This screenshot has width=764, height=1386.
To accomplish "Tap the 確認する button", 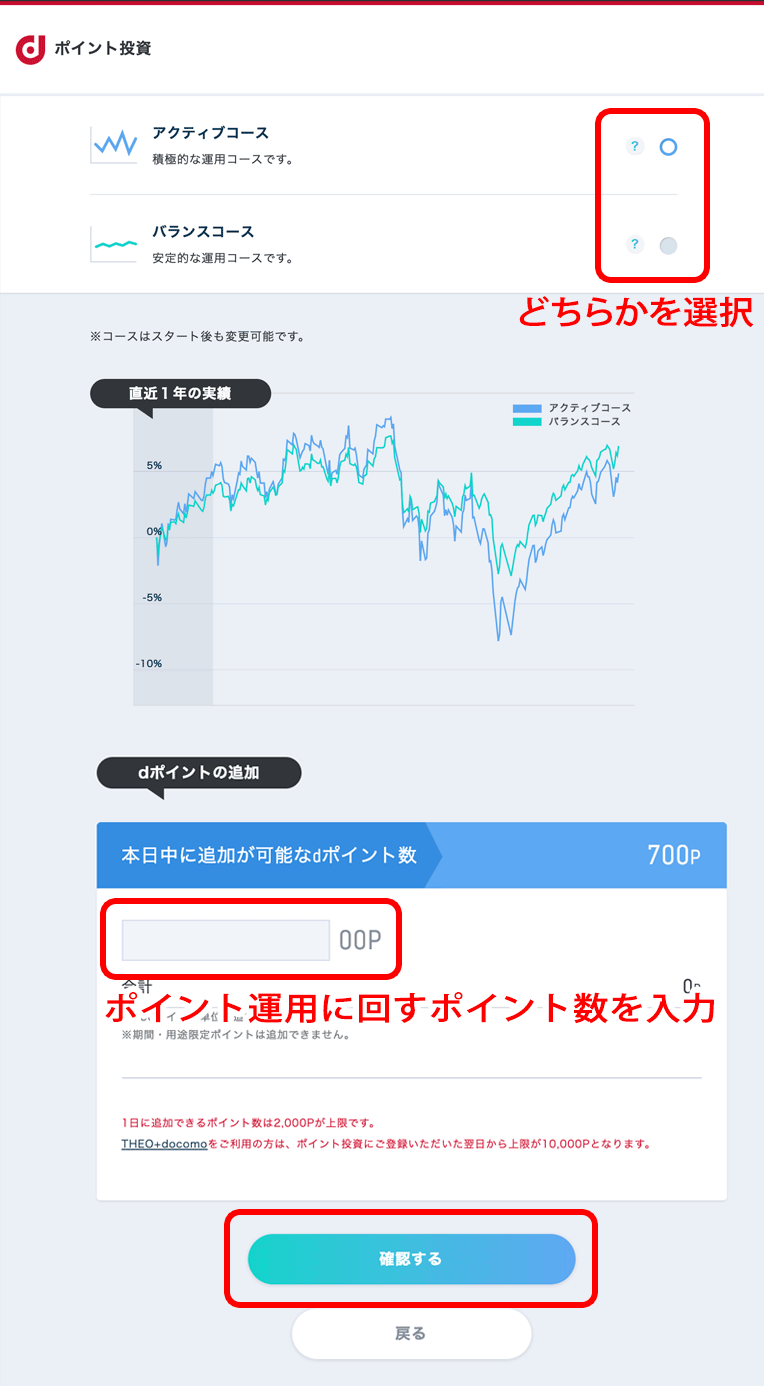I will coord(412,1259).
